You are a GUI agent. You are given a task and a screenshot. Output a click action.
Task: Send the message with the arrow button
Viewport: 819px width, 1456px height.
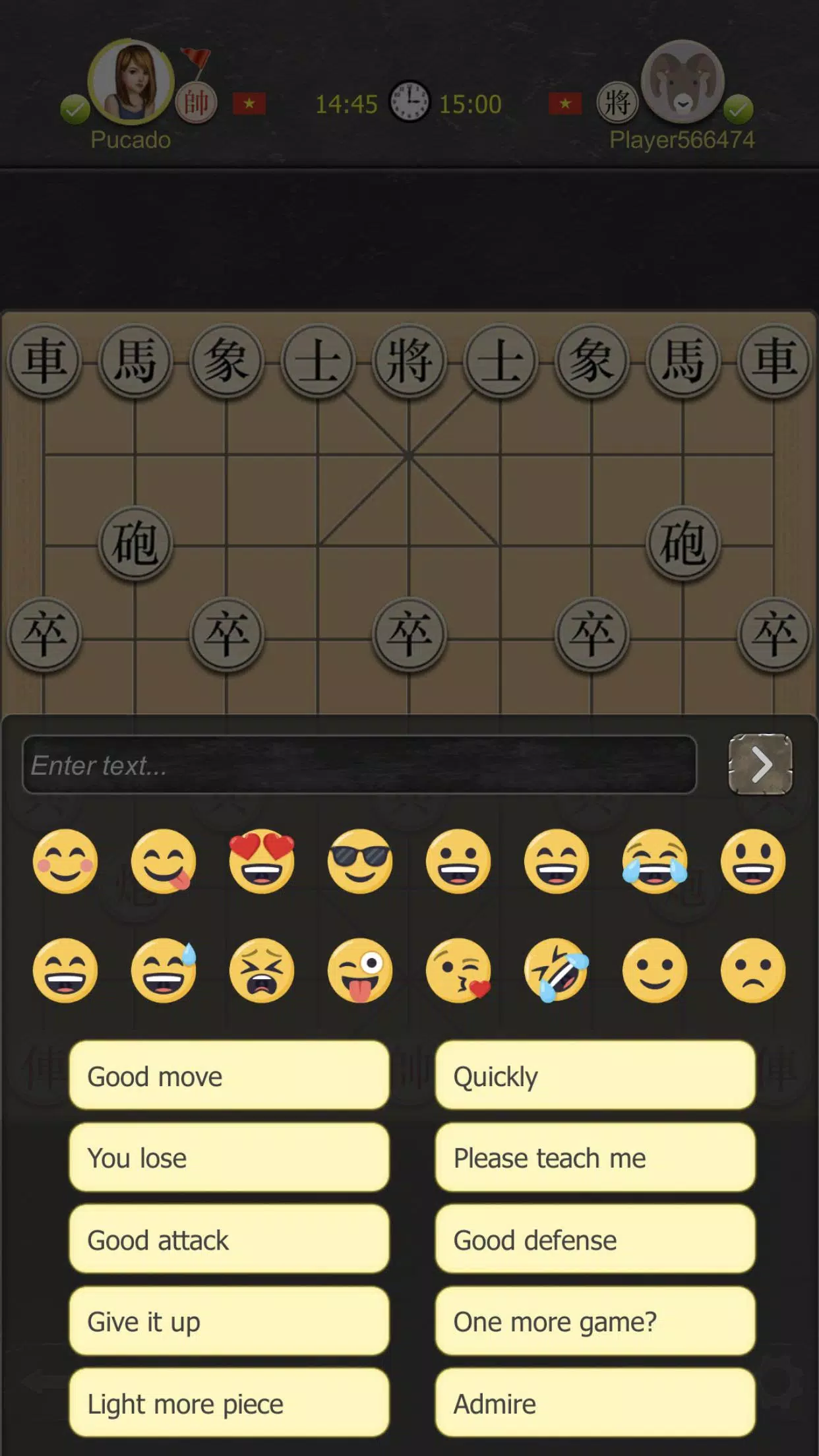click(760, 764)
